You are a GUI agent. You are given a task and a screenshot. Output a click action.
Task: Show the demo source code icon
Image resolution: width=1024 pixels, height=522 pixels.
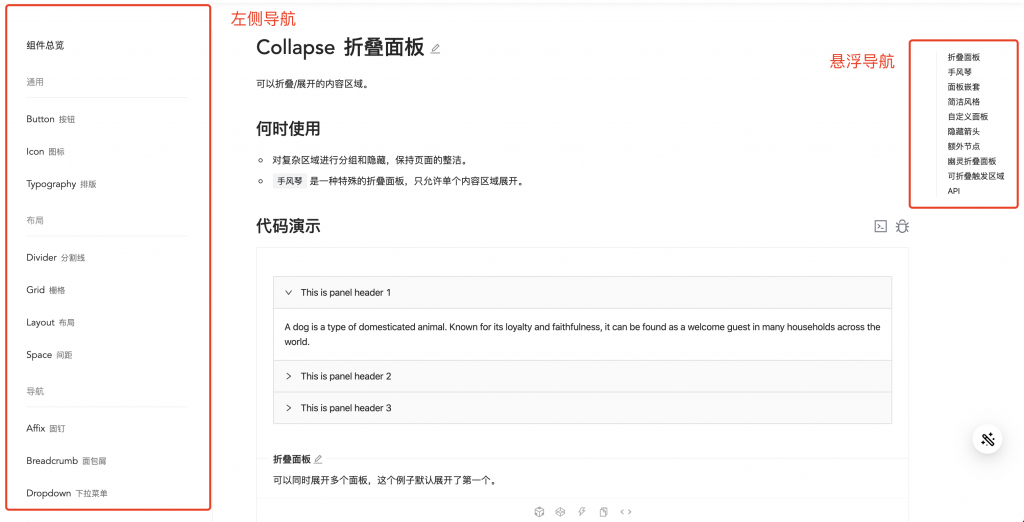(x=626, y=512)
